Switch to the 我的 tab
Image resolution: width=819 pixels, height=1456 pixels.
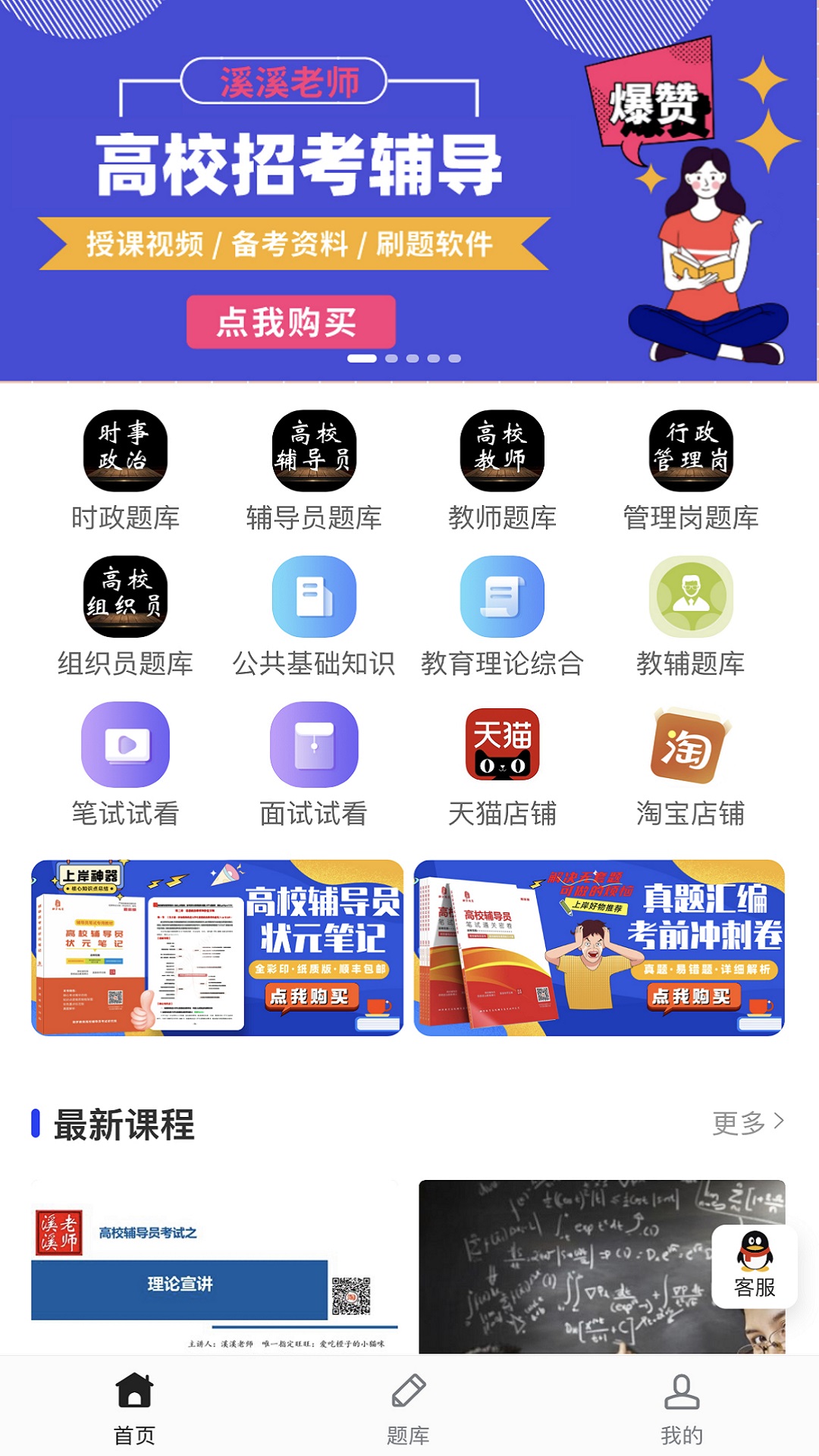(x=682, y=1407)
